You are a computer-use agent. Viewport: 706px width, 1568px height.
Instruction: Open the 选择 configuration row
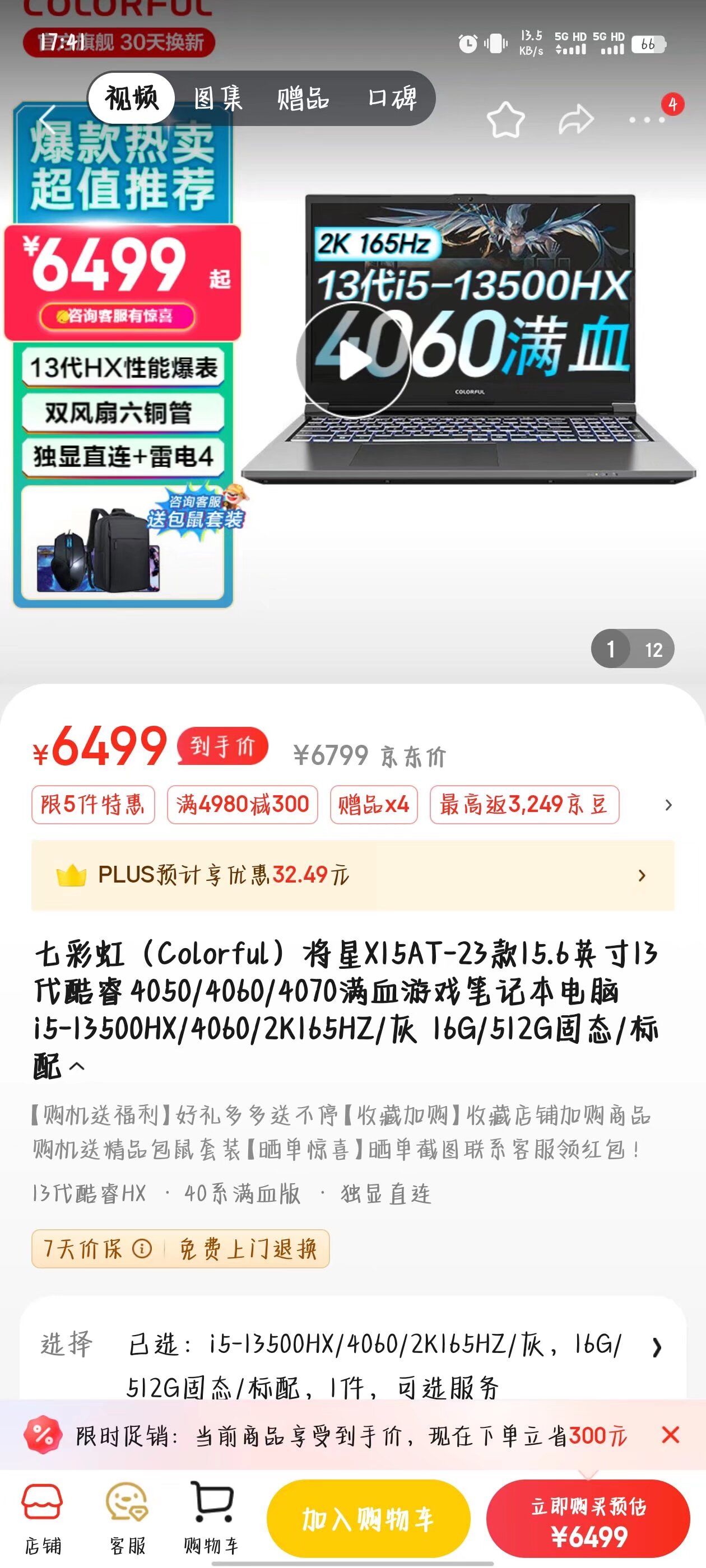[352, 1365]
